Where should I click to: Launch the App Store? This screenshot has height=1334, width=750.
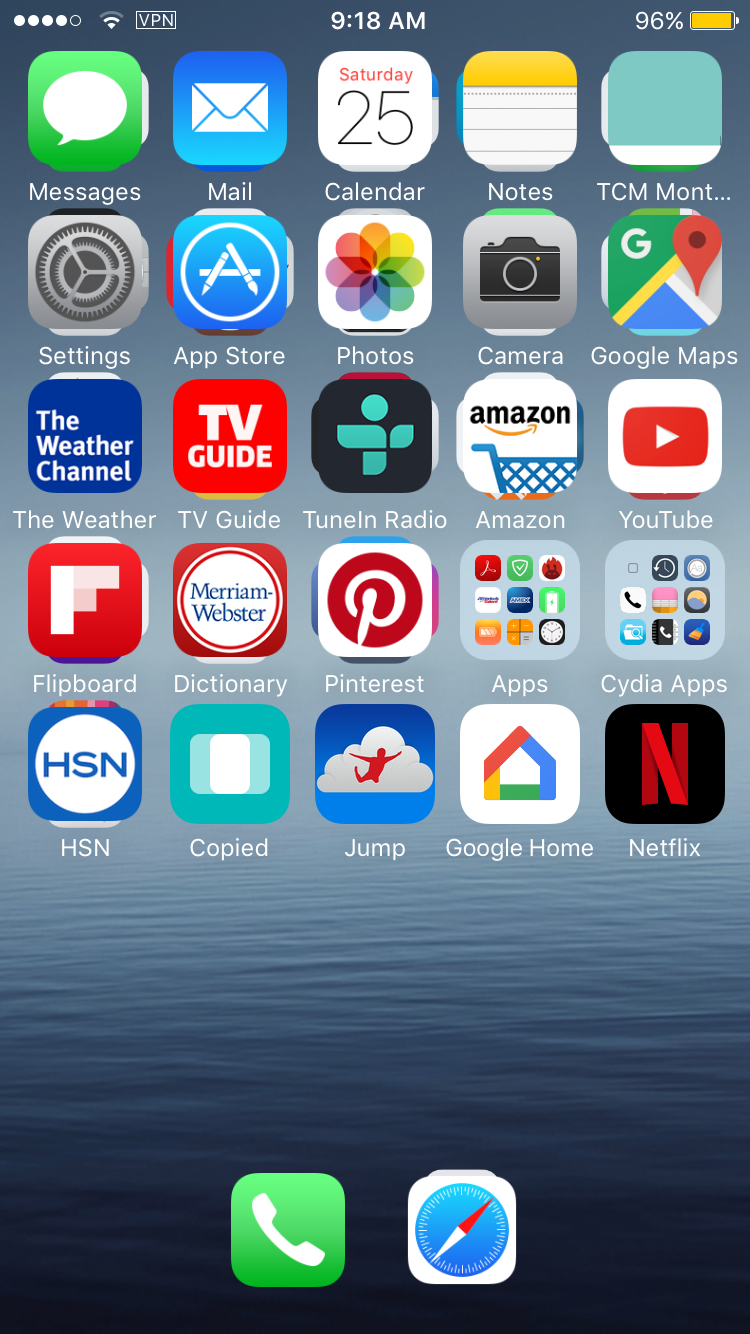coord(230,274)
